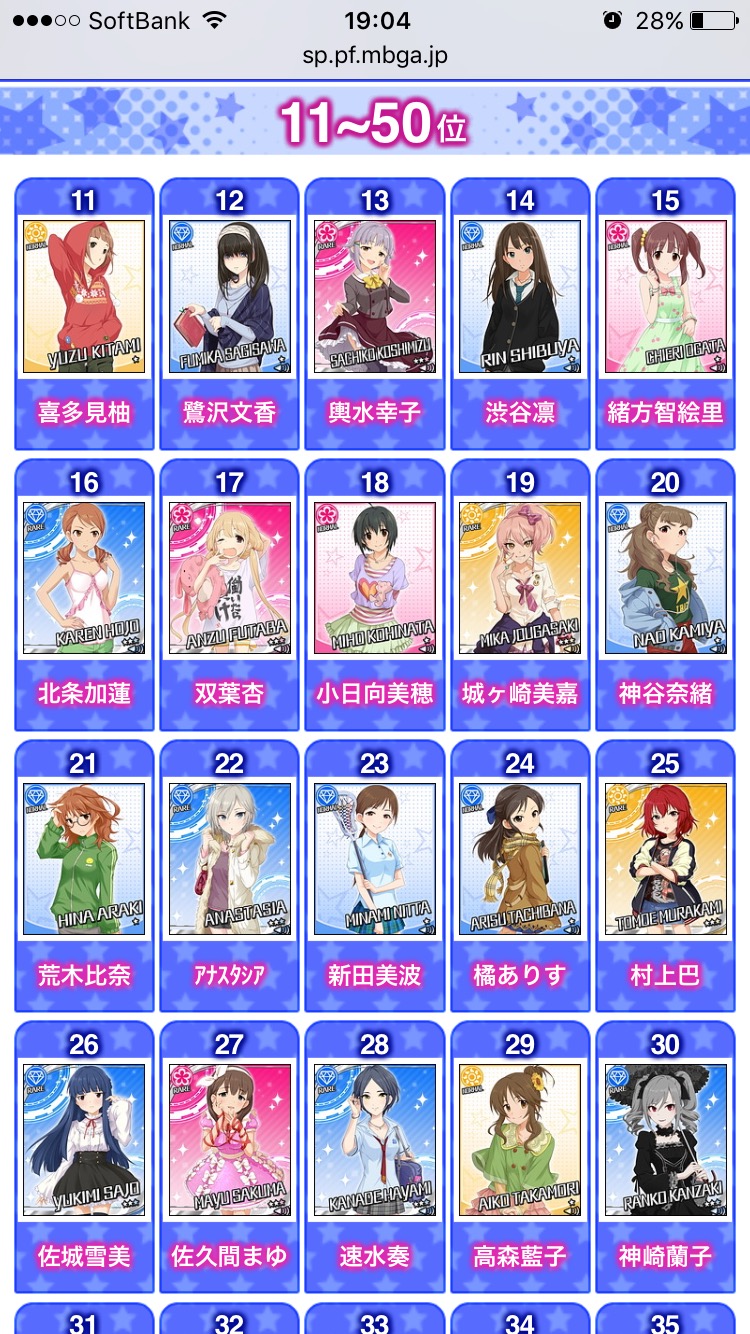The height and width of the screenshot is (1334, 750).
Task: Select the 渋谷凛 name link
Action: (518, 413)
